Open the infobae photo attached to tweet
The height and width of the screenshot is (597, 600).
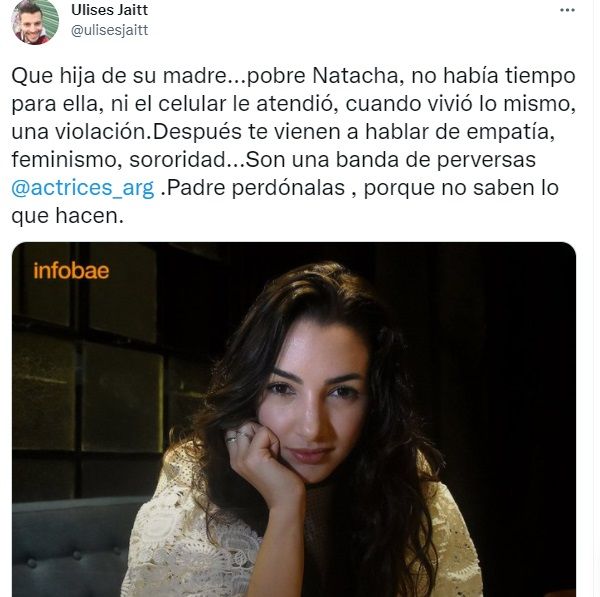pyautogui.click(x=294, y=419)
